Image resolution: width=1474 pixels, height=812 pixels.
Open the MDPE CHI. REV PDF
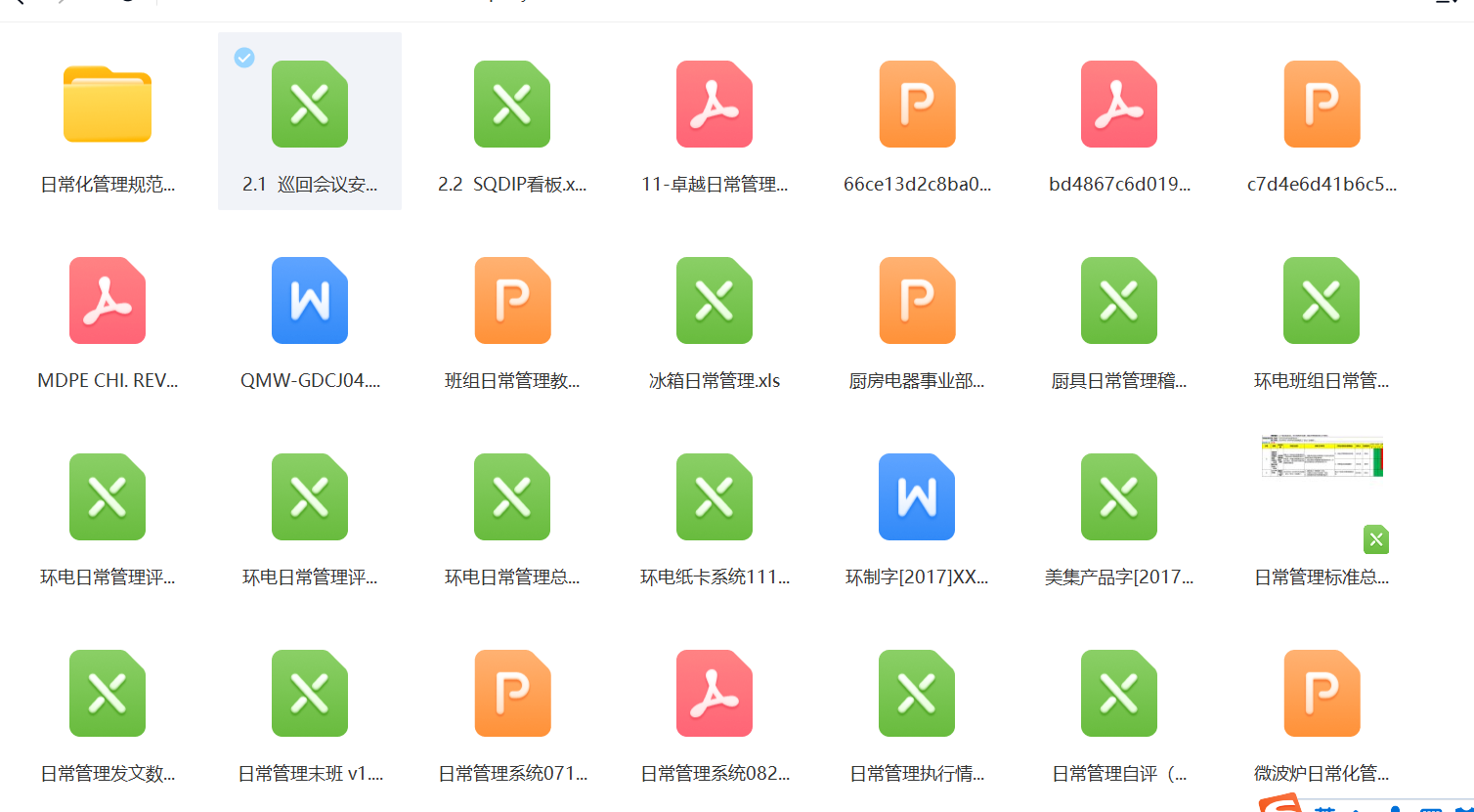pos(108,301)
